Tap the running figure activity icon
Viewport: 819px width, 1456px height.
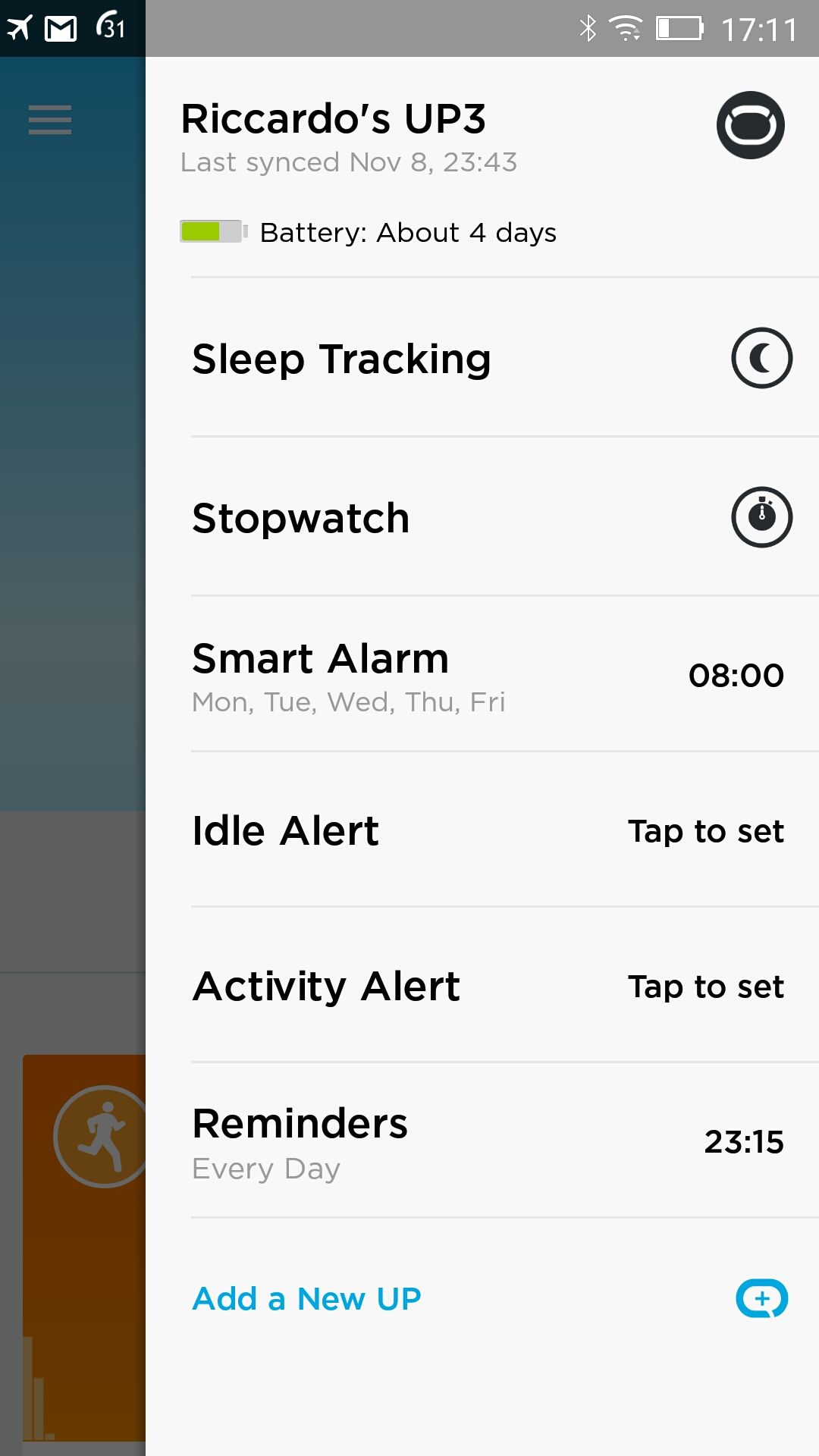[100, 1136]
